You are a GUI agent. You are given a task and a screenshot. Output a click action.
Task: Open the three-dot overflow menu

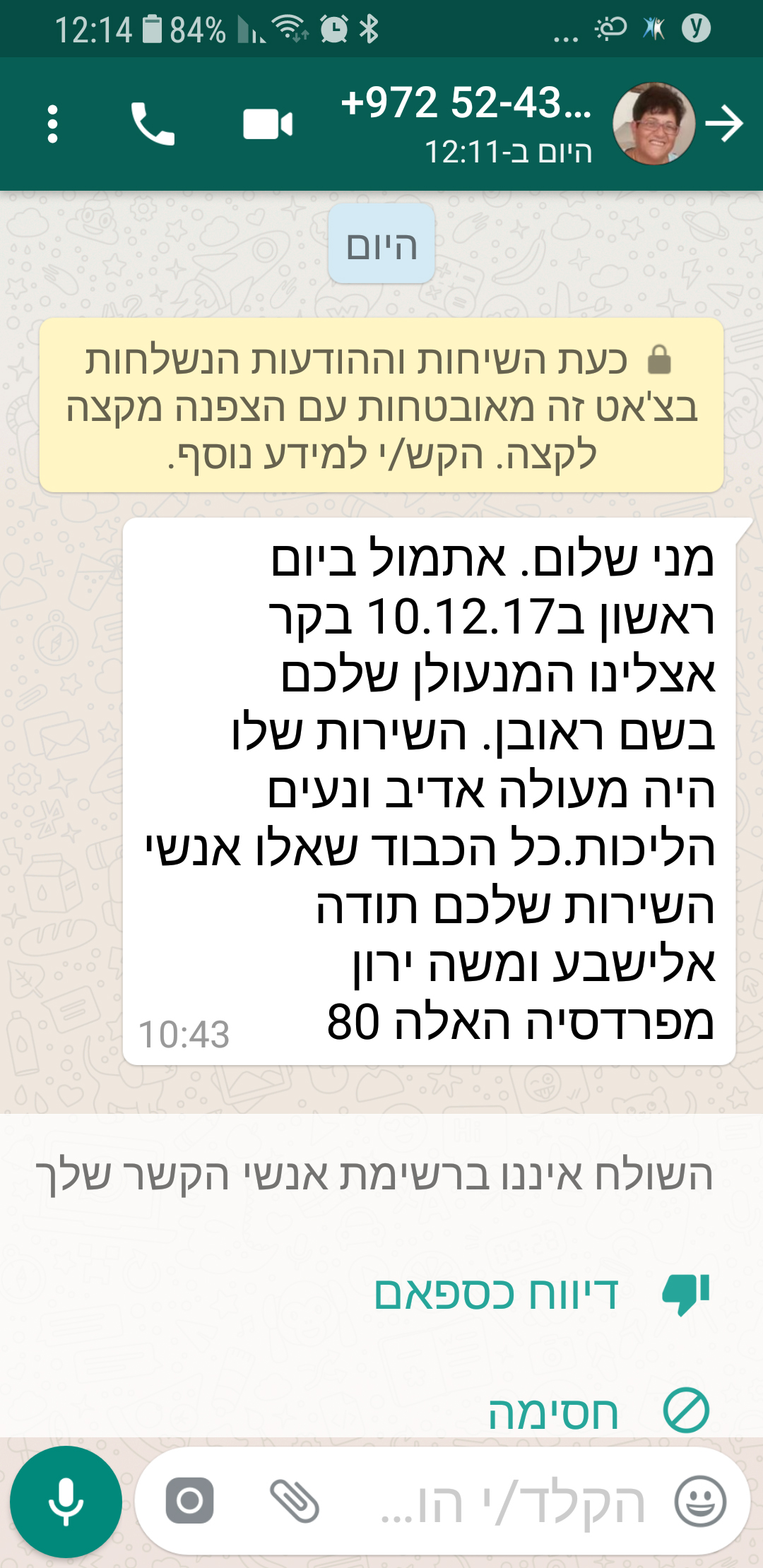pos(52,124)
